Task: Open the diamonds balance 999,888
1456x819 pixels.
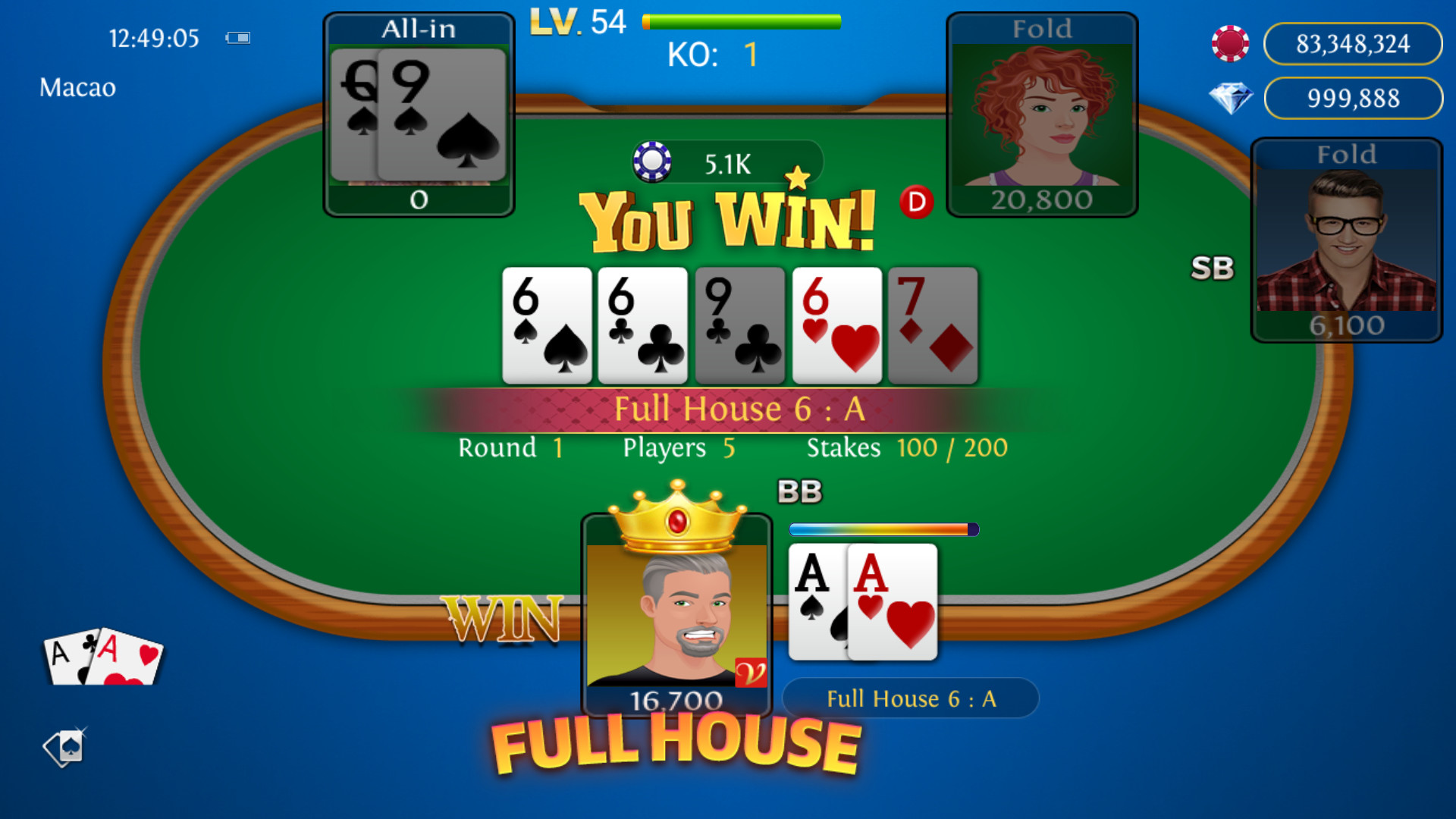Action: pos(1352,99)
